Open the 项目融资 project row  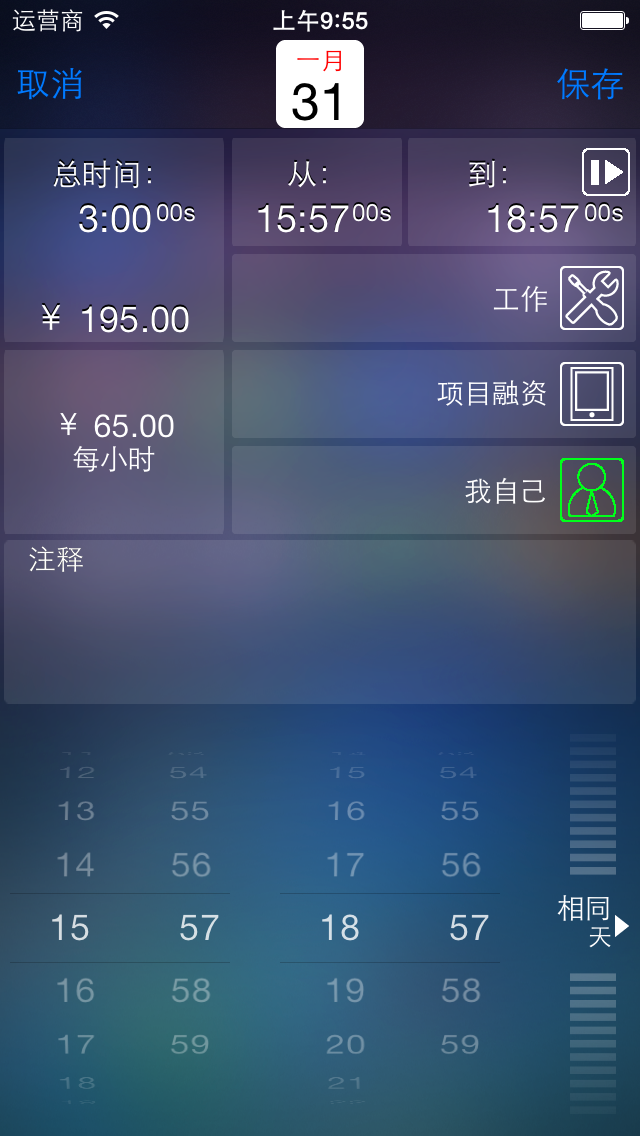[x=433, y=394]
